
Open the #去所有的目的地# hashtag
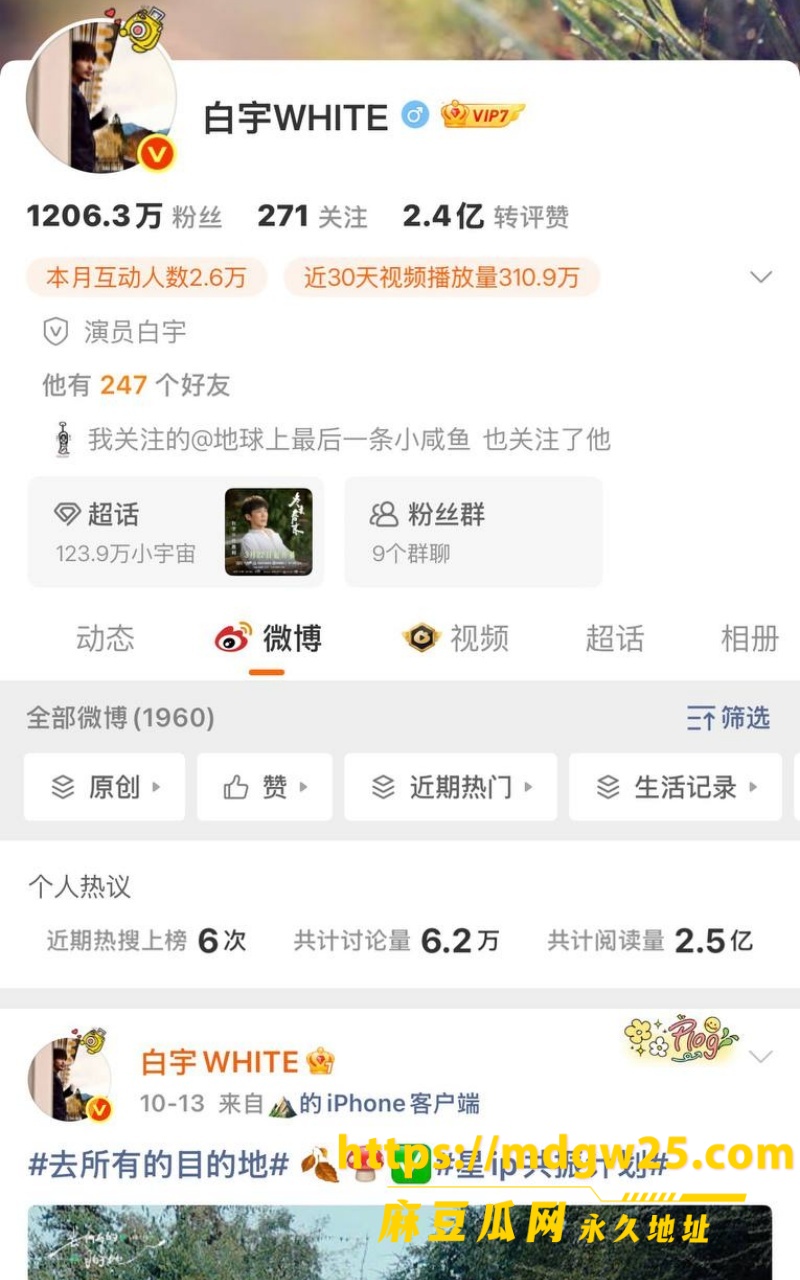tap(159, 1164)
